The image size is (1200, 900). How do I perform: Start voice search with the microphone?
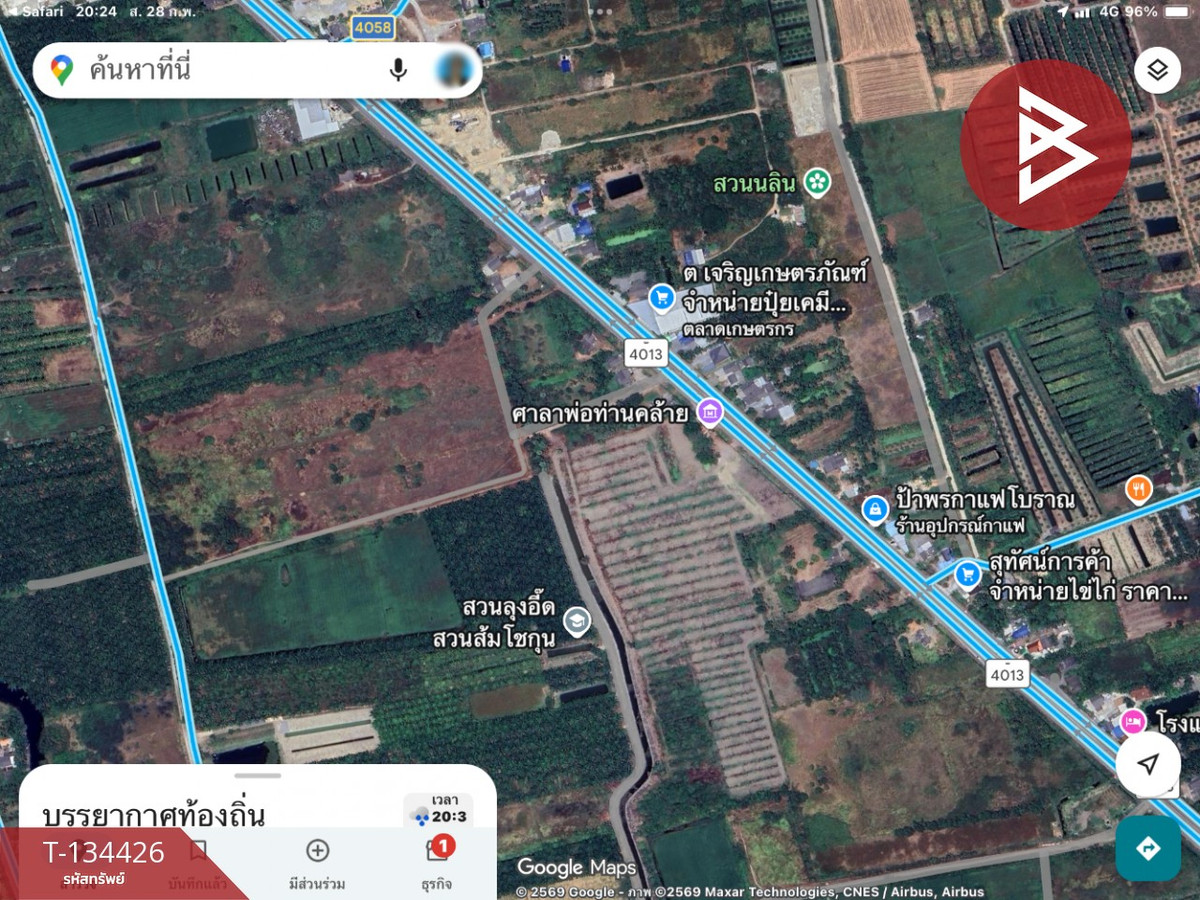pyautogui.click(x=398, y=70)
